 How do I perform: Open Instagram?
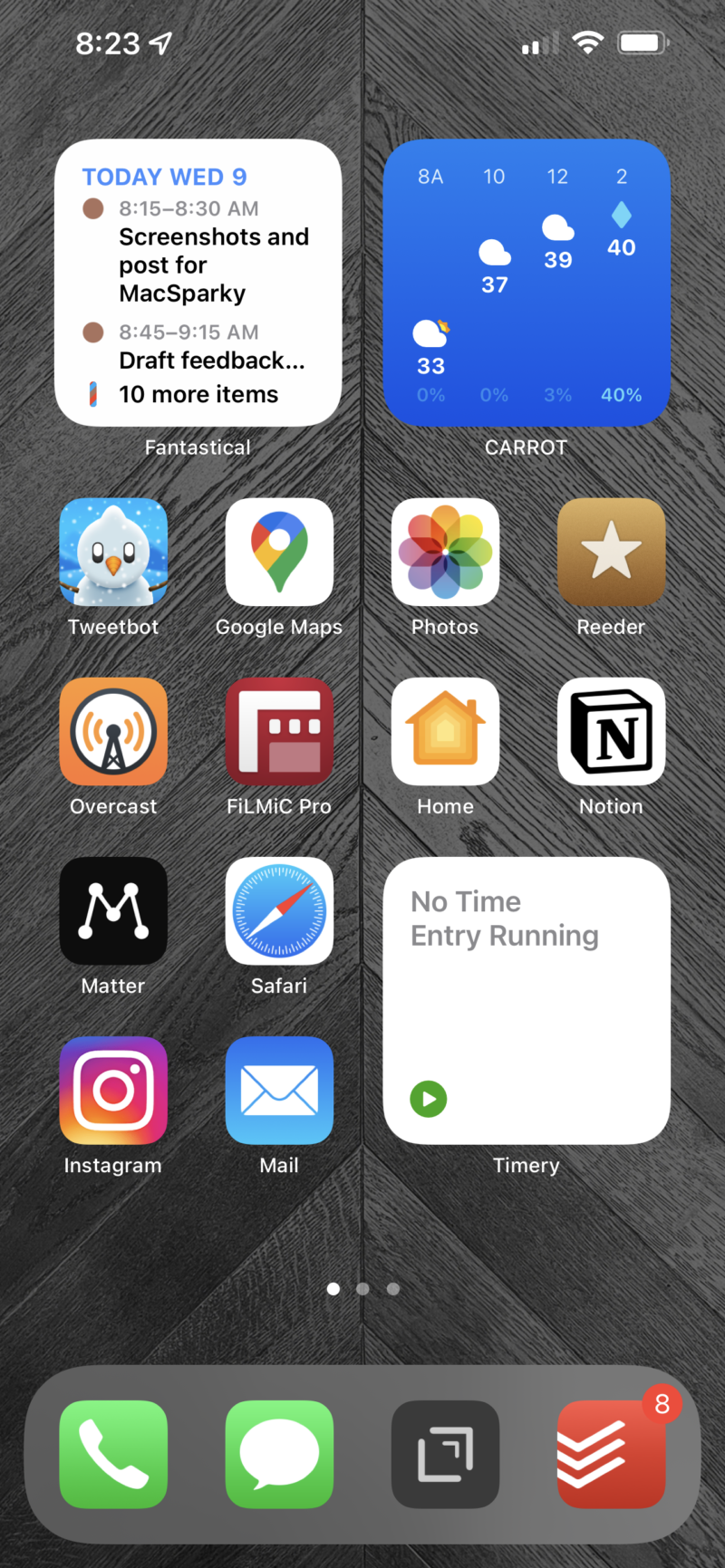click(113, 1091)
